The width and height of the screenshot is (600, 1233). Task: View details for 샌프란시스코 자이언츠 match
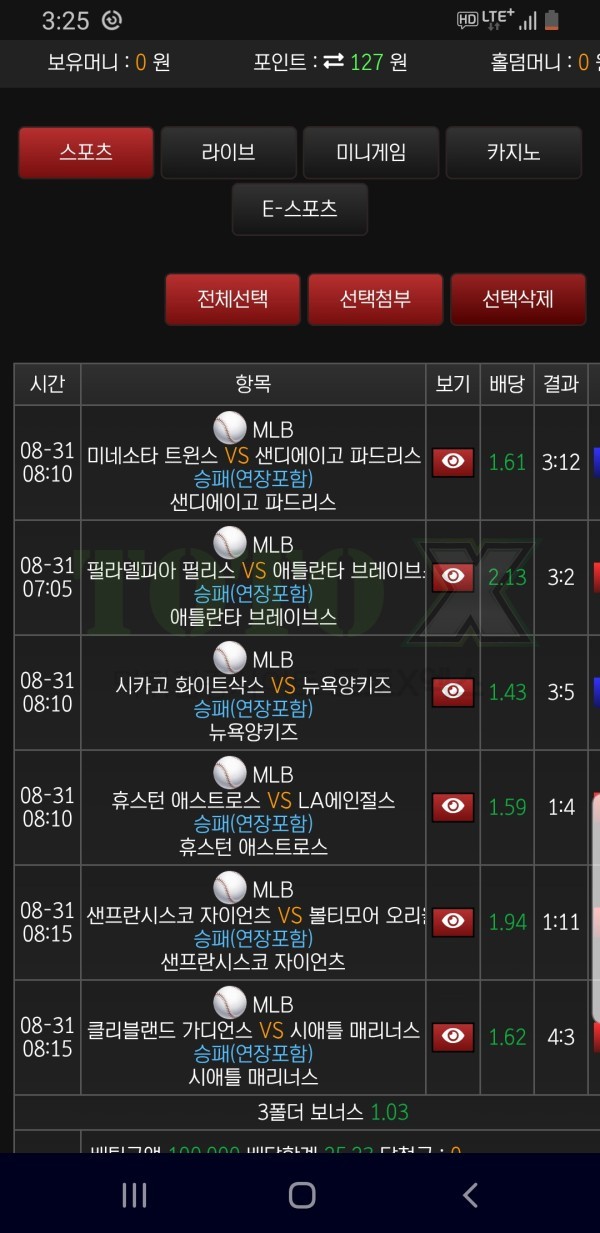[x=453, y=922]
